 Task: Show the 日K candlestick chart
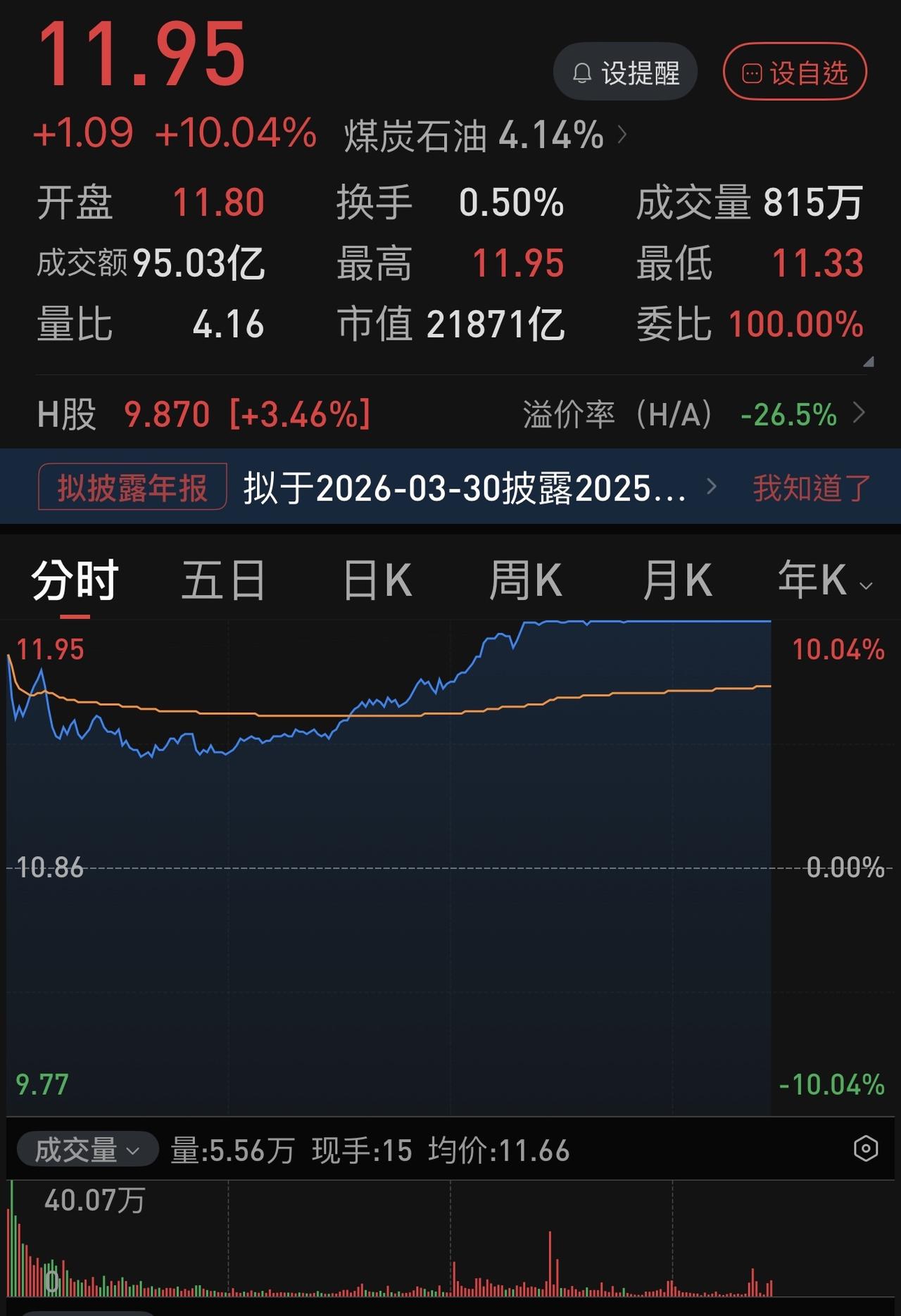click(x=377, y=581)
